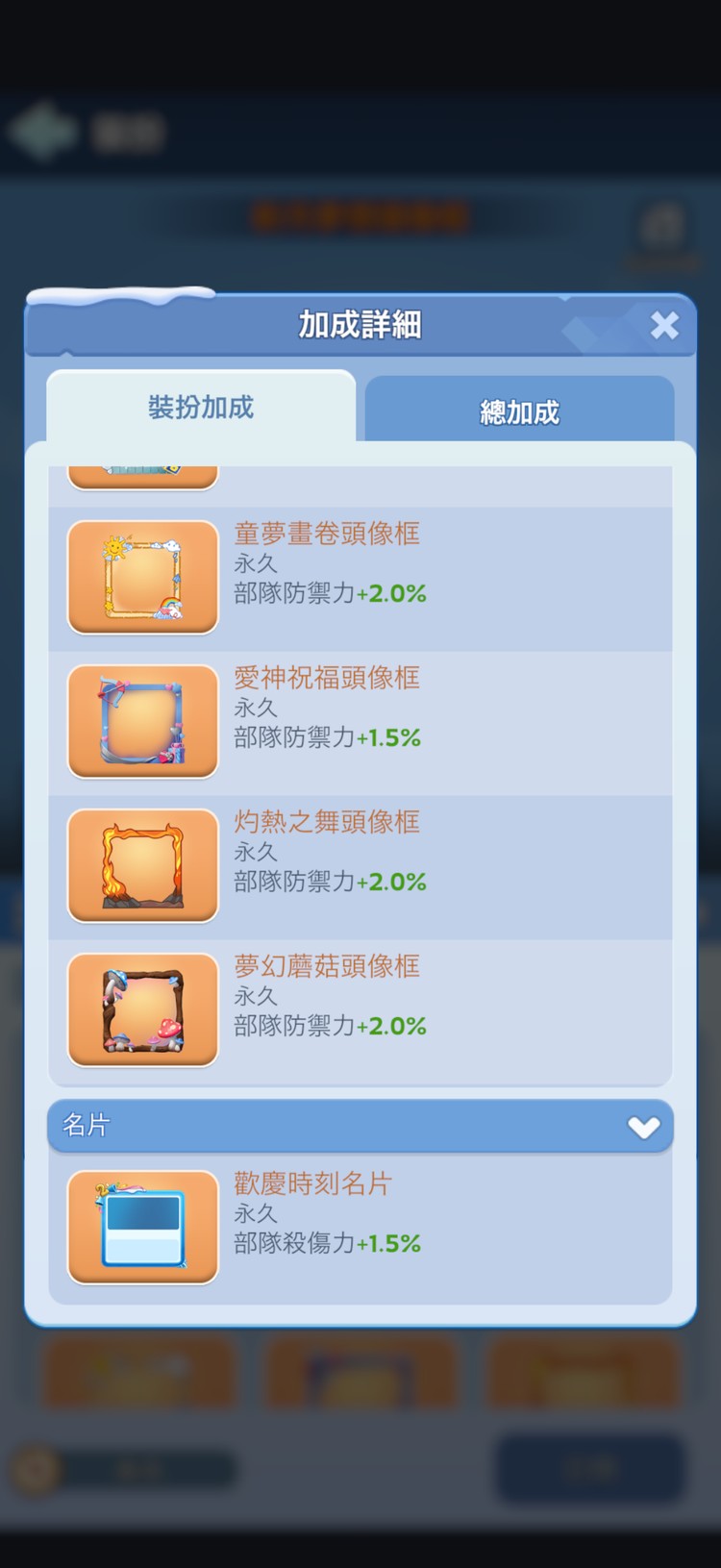This screenshot has width=721, height=1568.
Task: Click the 愛神祝福頭像框 label text
Action: (327, 679)
